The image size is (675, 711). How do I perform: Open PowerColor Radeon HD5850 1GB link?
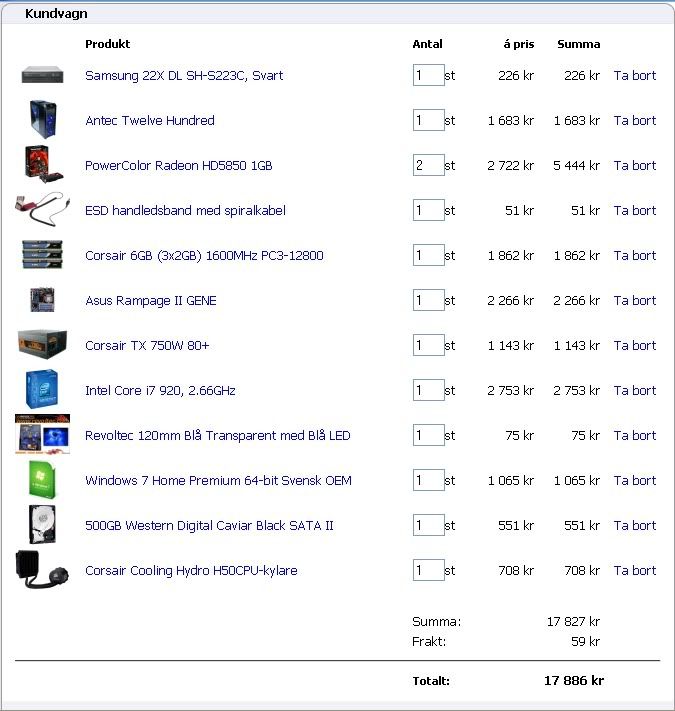[x=178, y=166]
